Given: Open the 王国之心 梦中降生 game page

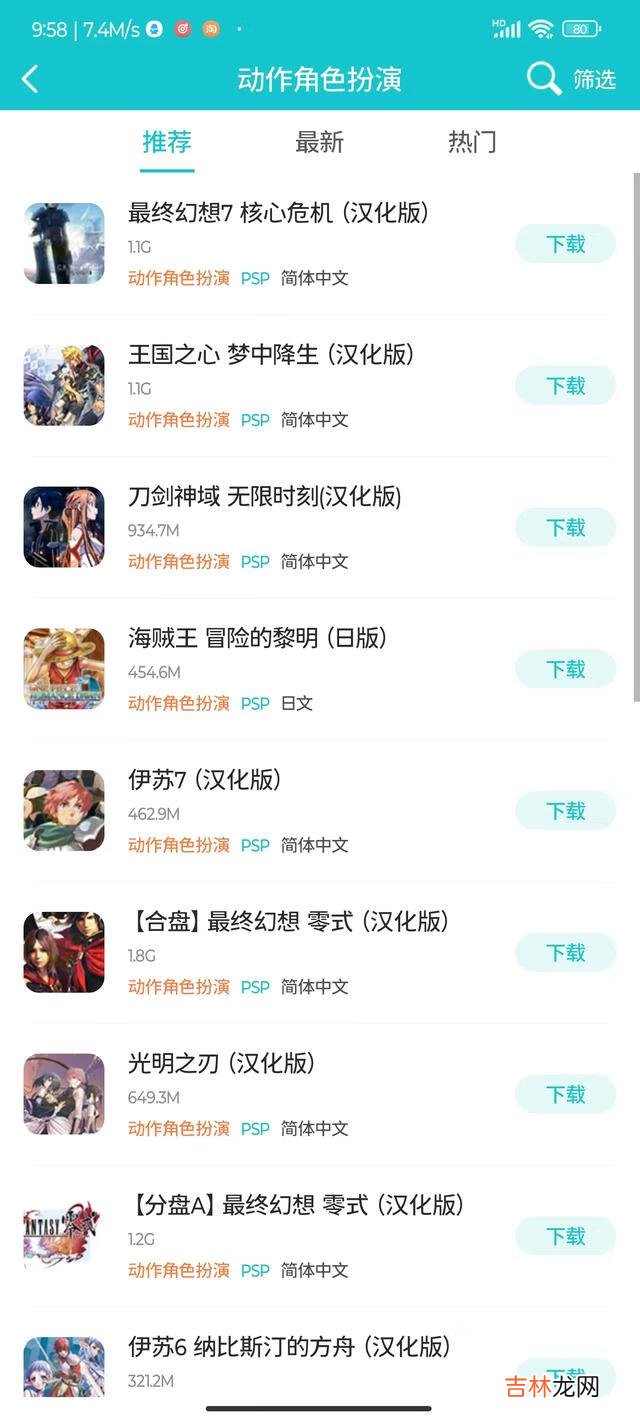Looking at the screenshot, I should pyautogui.click(x=270, y=355).
